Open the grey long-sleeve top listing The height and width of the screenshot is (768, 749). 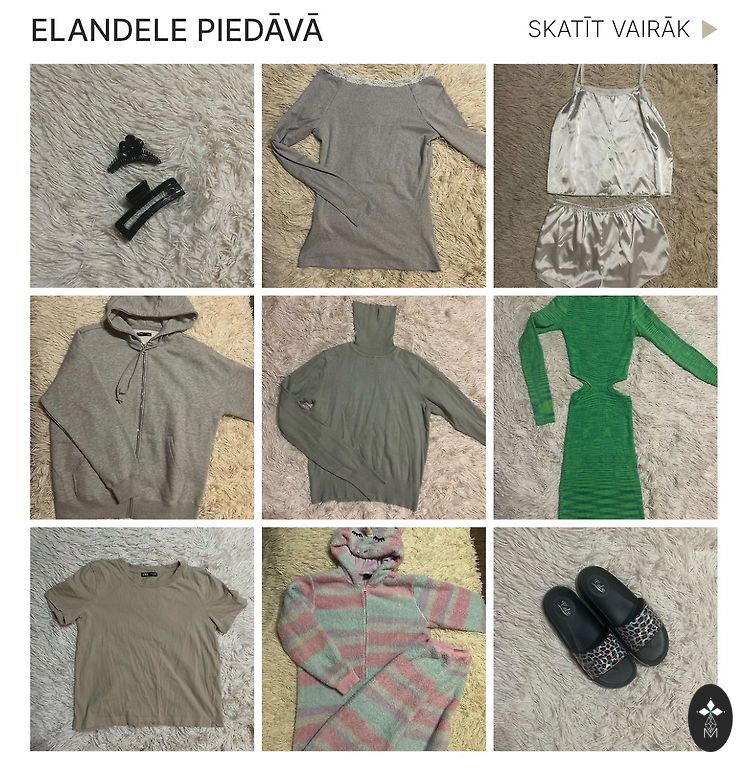point(373,176)
